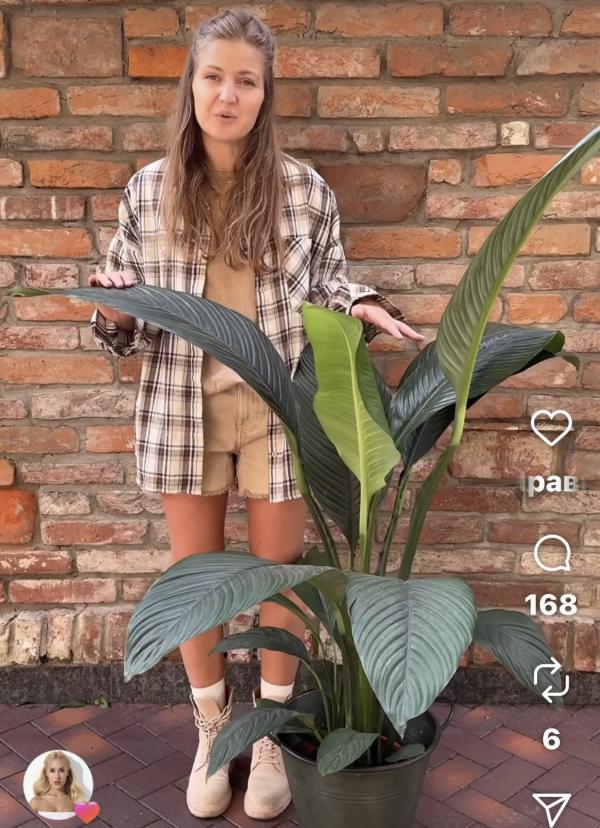Like this reel with the heart icon

tap(551, 427)
